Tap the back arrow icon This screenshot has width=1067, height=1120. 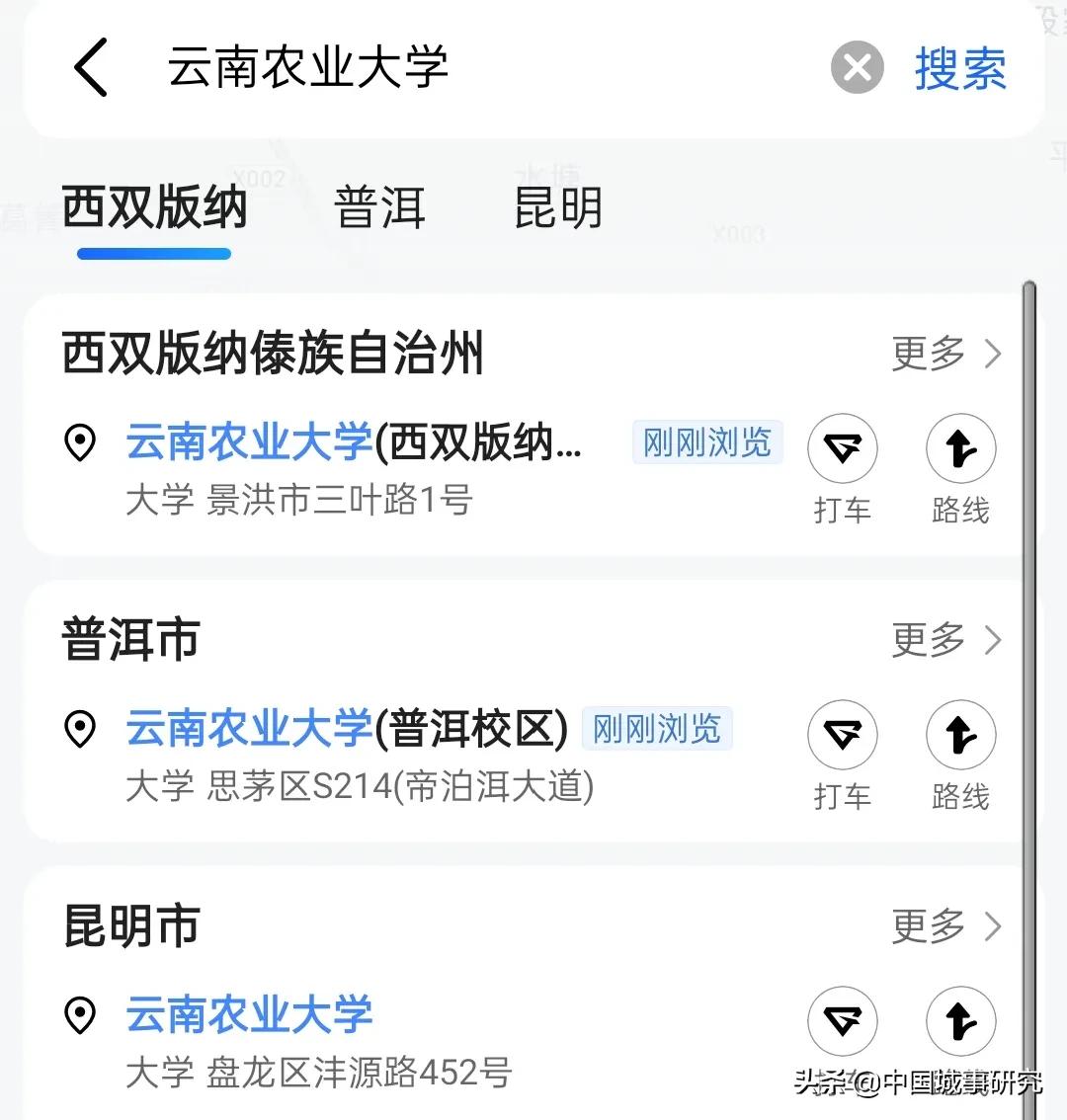[x=90, y=67]
